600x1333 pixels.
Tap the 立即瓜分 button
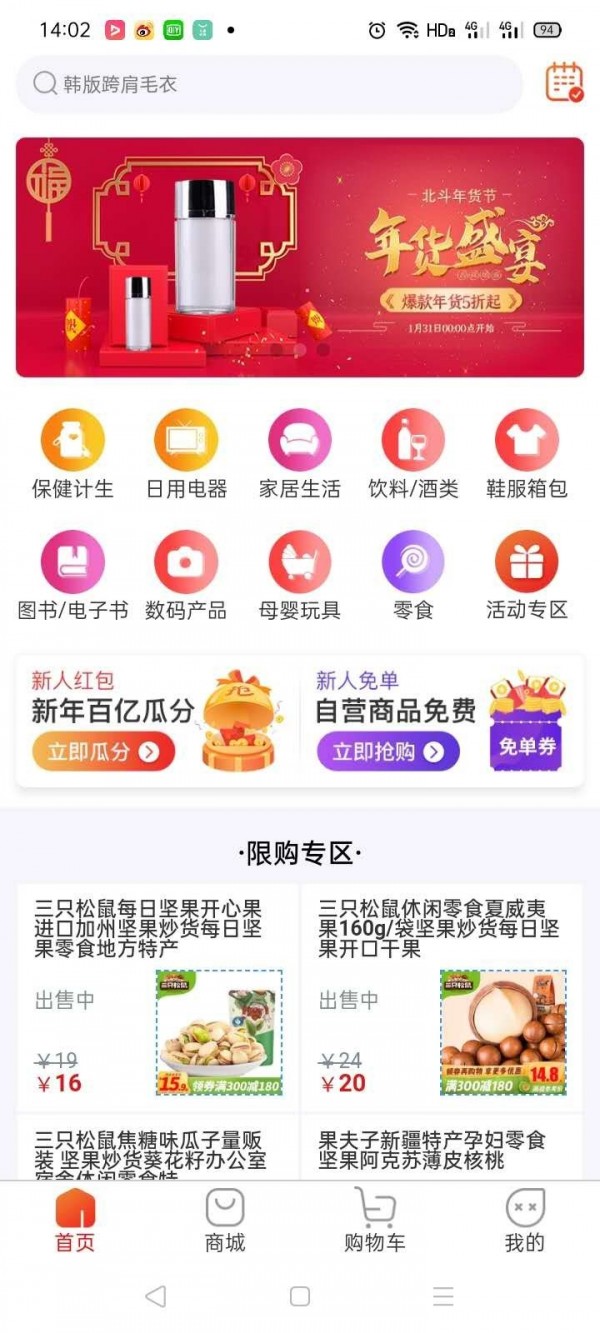[103, 752]
